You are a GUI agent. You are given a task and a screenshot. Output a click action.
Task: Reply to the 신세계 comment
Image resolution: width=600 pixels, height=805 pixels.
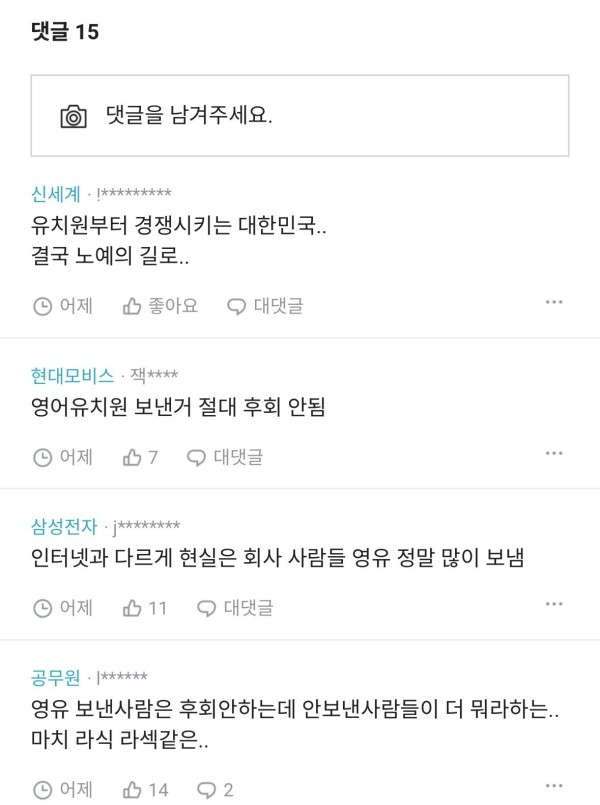pyautogui.click(x=265, y=306)
